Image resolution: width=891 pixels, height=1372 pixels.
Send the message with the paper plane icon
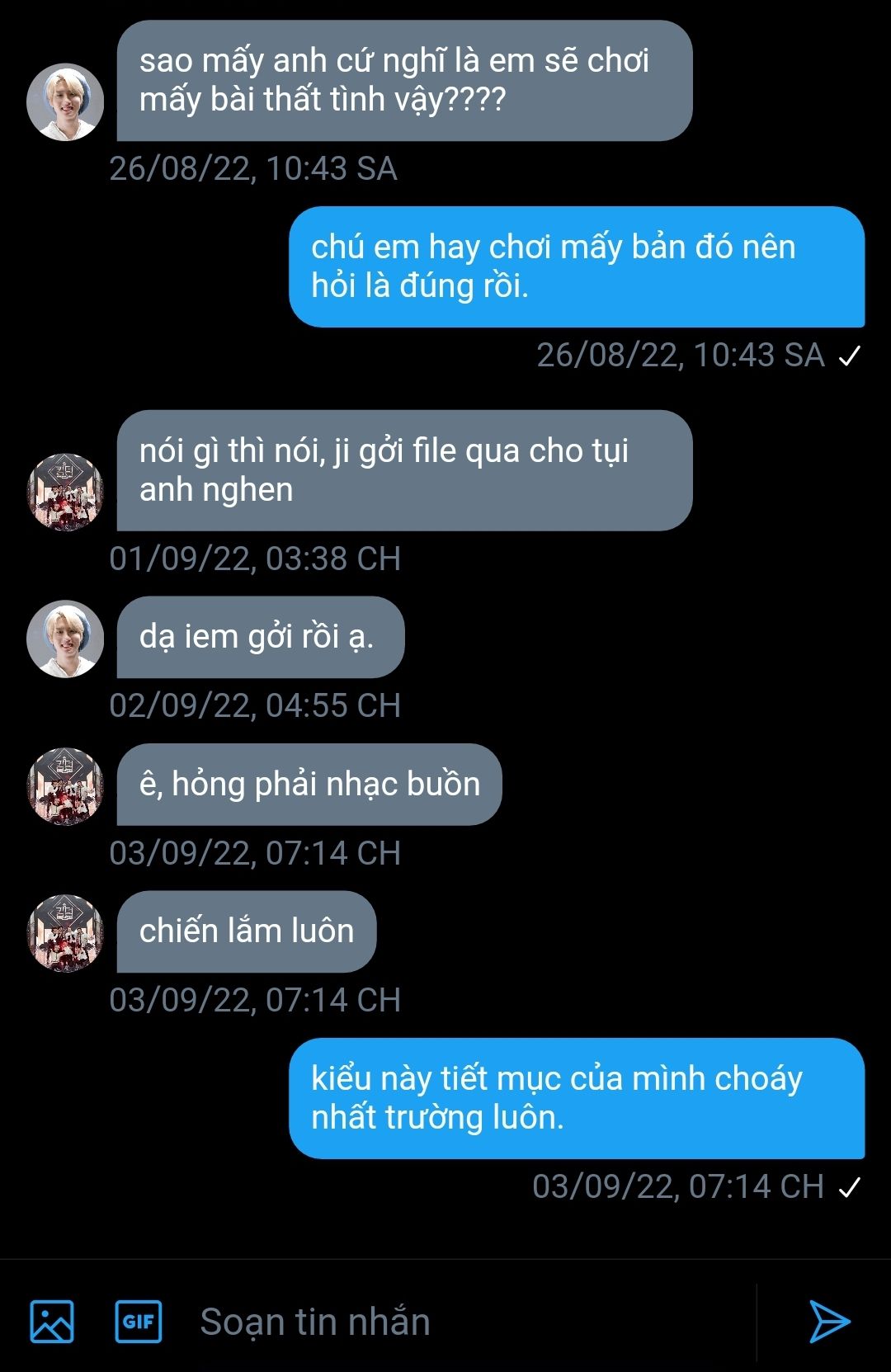tap(828, 1322)
